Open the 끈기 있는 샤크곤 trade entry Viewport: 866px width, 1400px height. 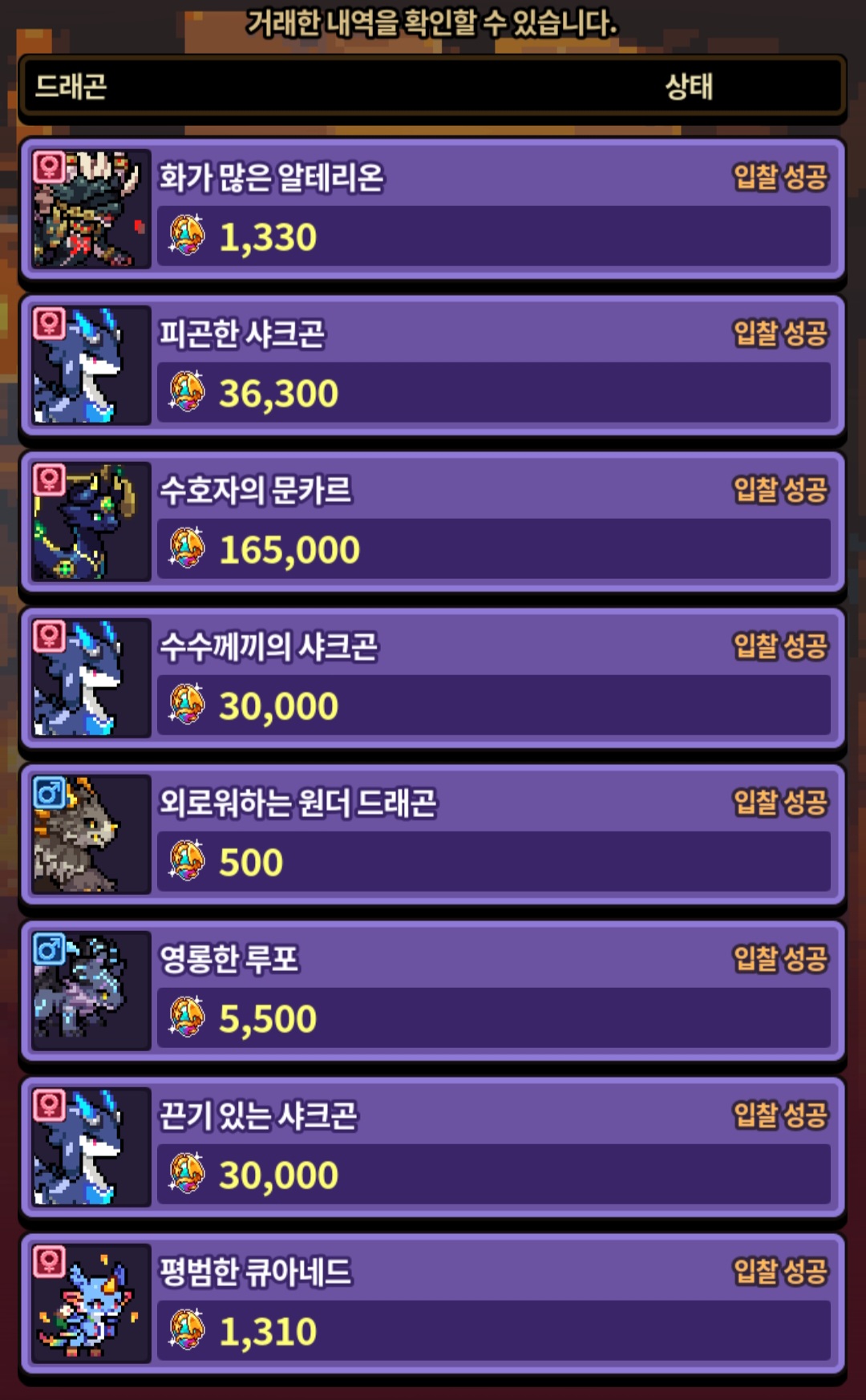433,1147
